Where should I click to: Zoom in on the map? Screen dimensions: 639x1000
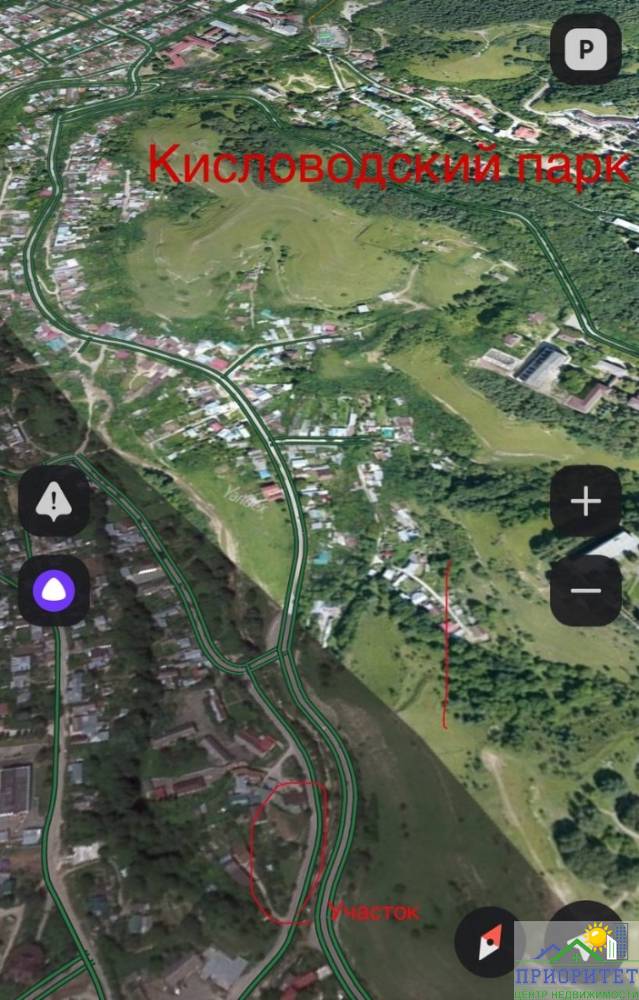click(585, 501)
